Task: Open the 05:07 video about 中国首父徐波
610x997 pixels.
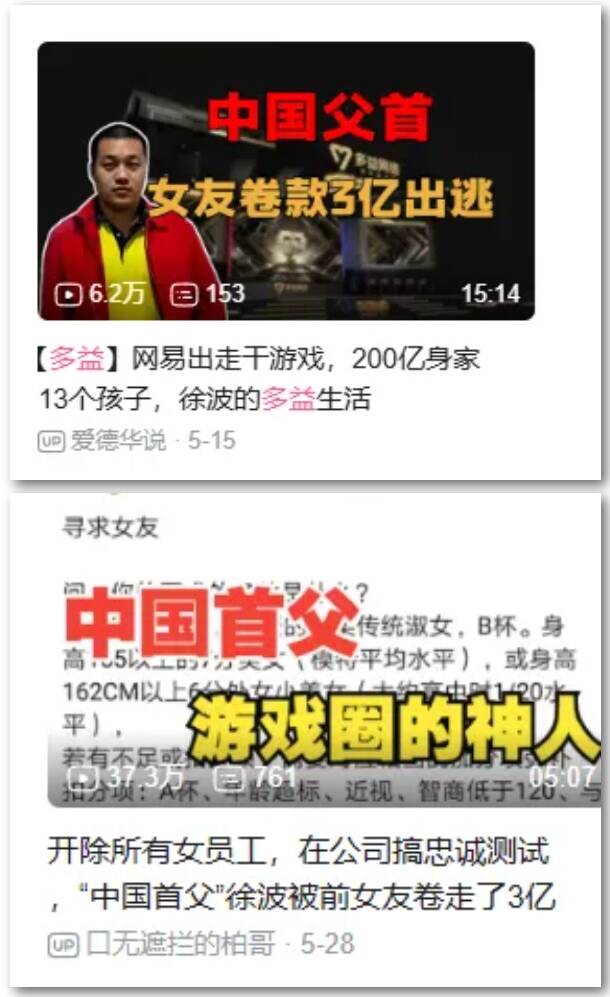Action: (x=320, y=660)
